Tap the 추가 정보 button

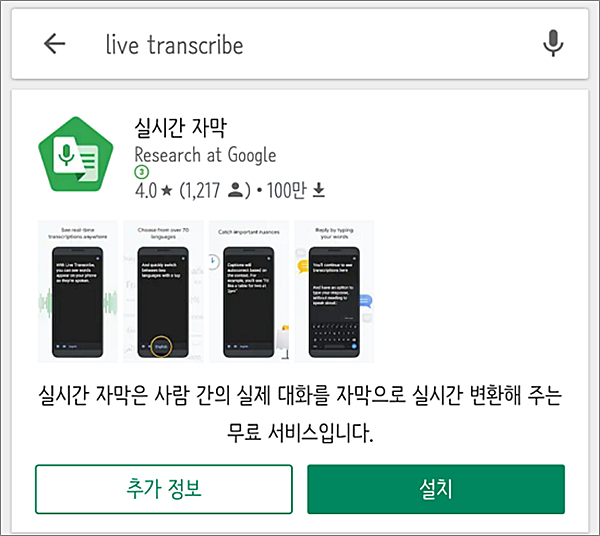[x=164, y=489]
